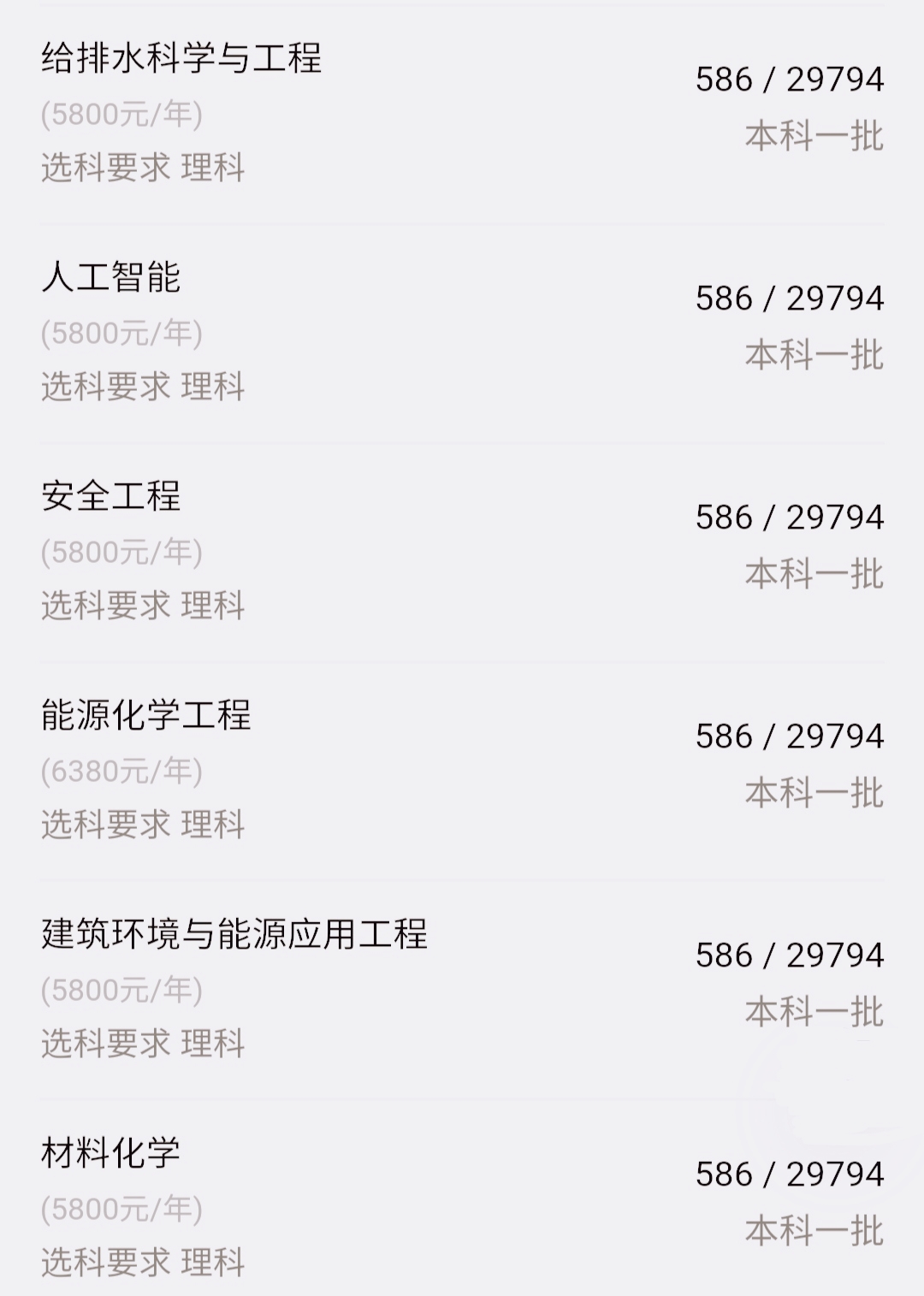
Task: Click the tuition under 给排水科学与工程
Action: click(121, 117)
